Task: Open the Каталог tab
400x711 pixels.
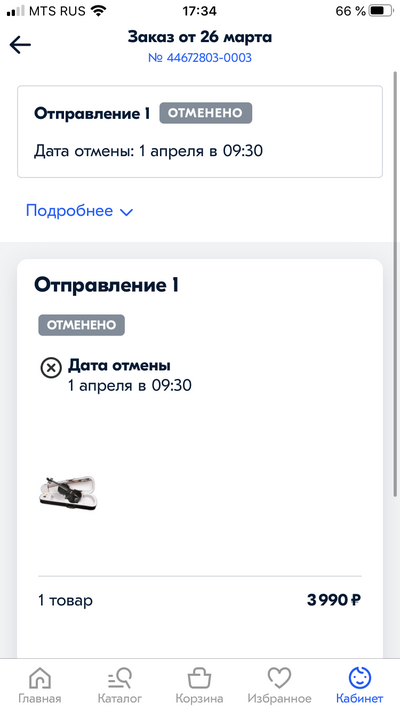Action: coord(120,686)
